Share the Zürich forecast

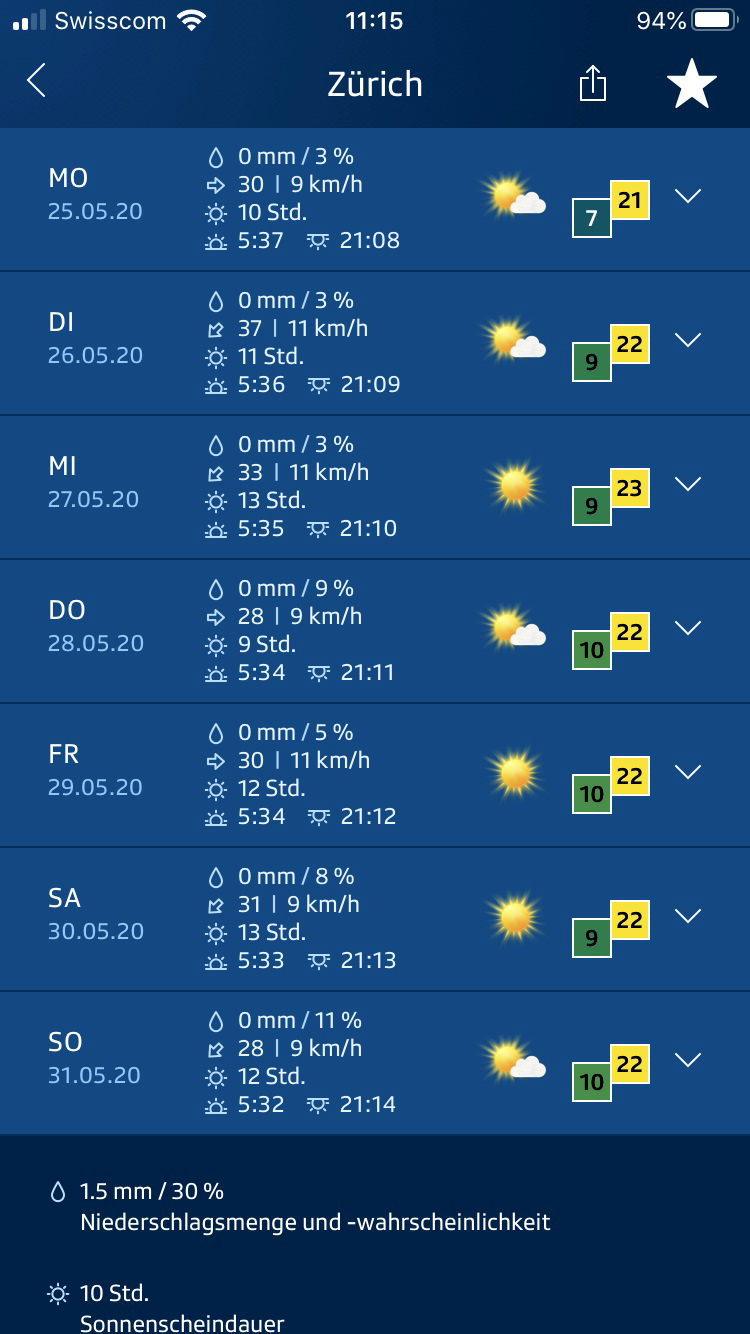[x=593, y=83]
